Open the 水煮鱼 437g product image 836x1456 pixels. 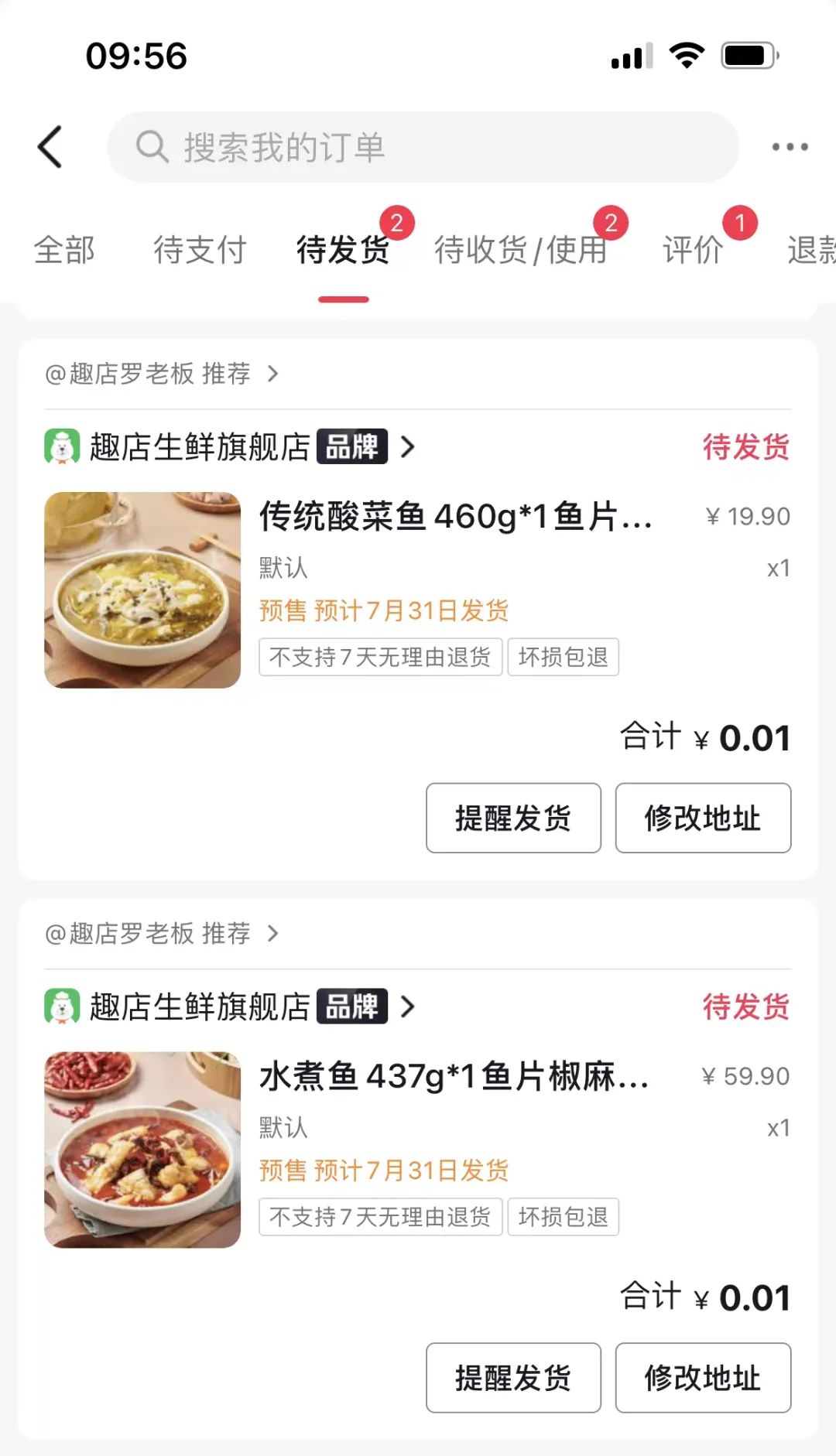(142, 1150)
